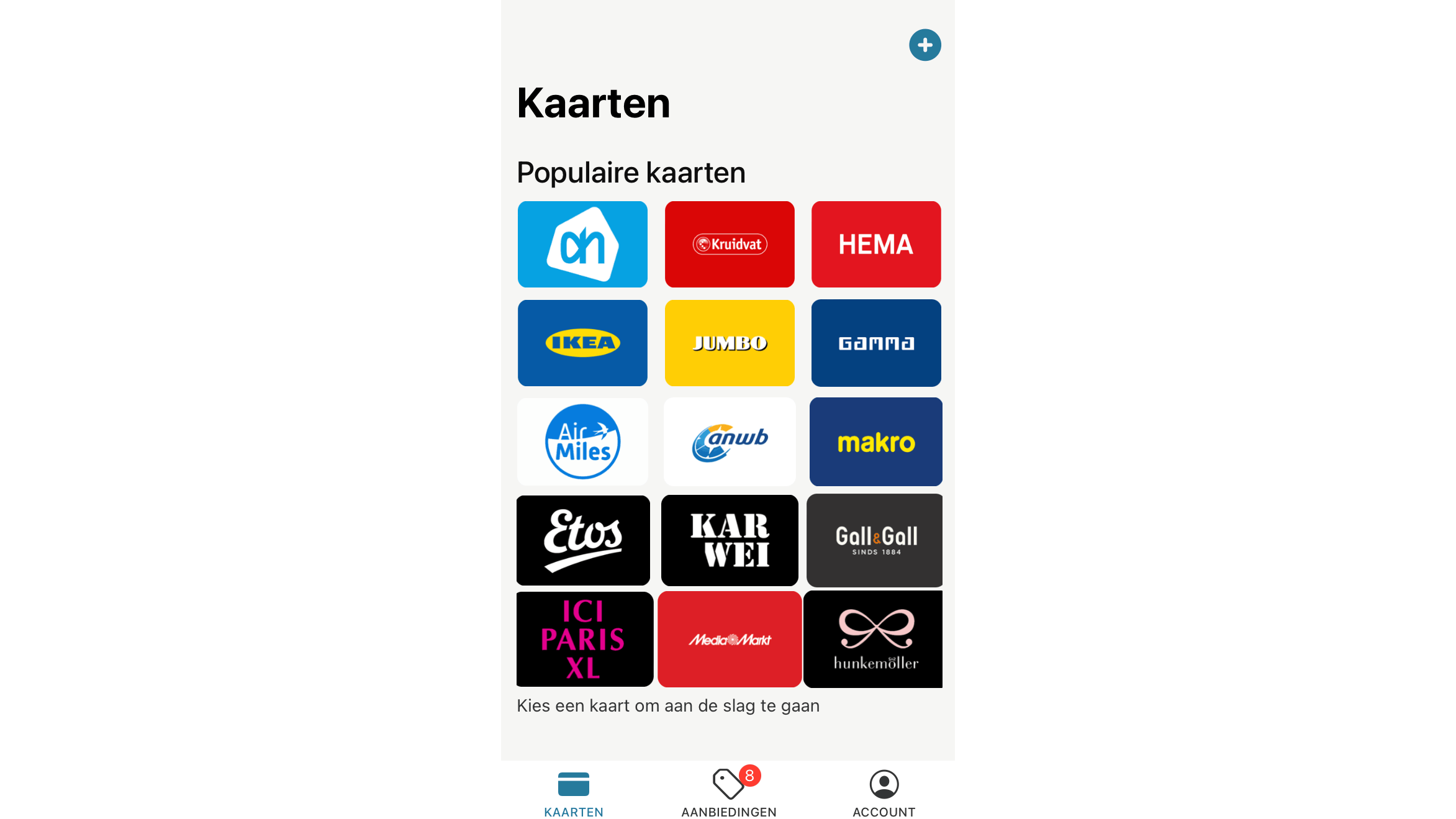Select the Makro card

tap(876, 441)
